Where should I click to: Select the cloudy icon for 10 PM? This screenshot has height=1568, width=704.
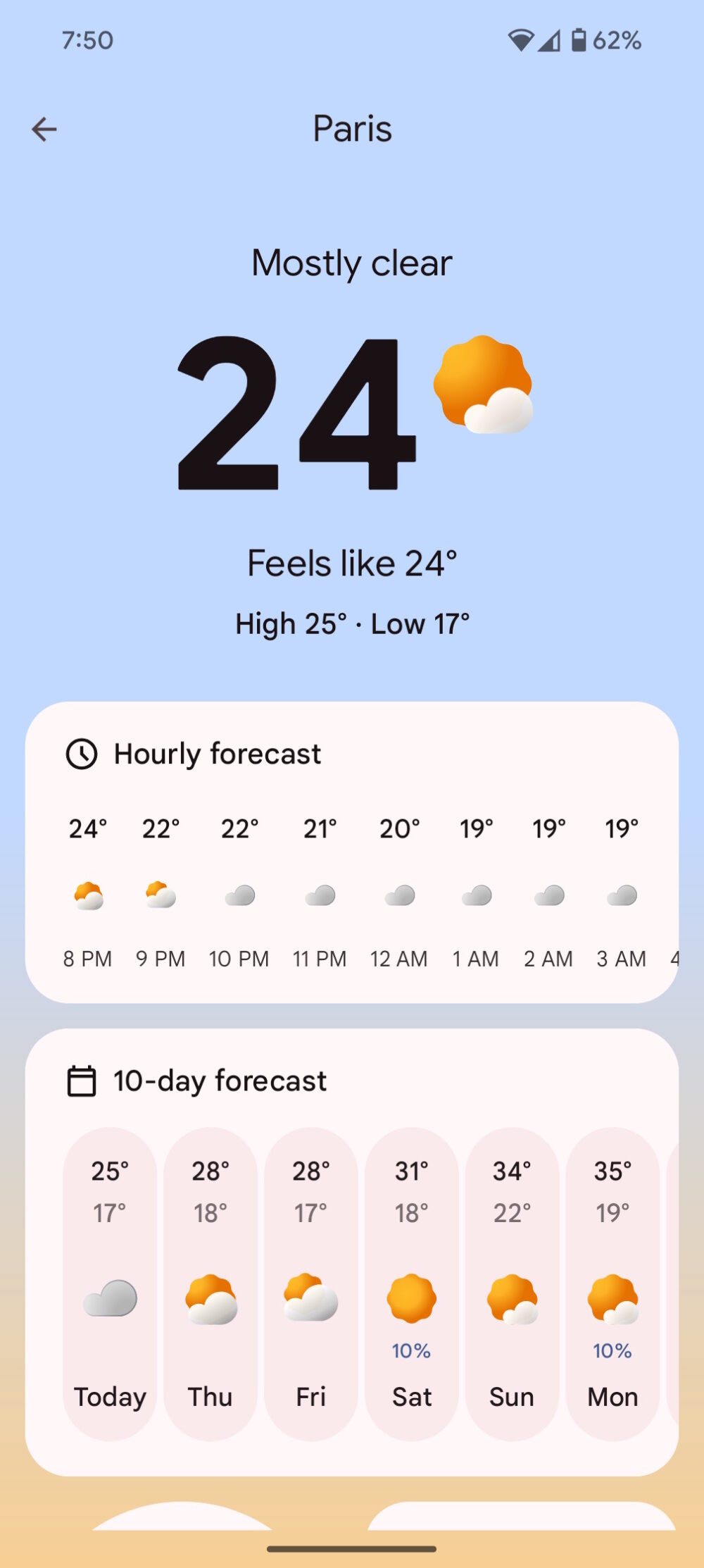[x=239, y=895]
